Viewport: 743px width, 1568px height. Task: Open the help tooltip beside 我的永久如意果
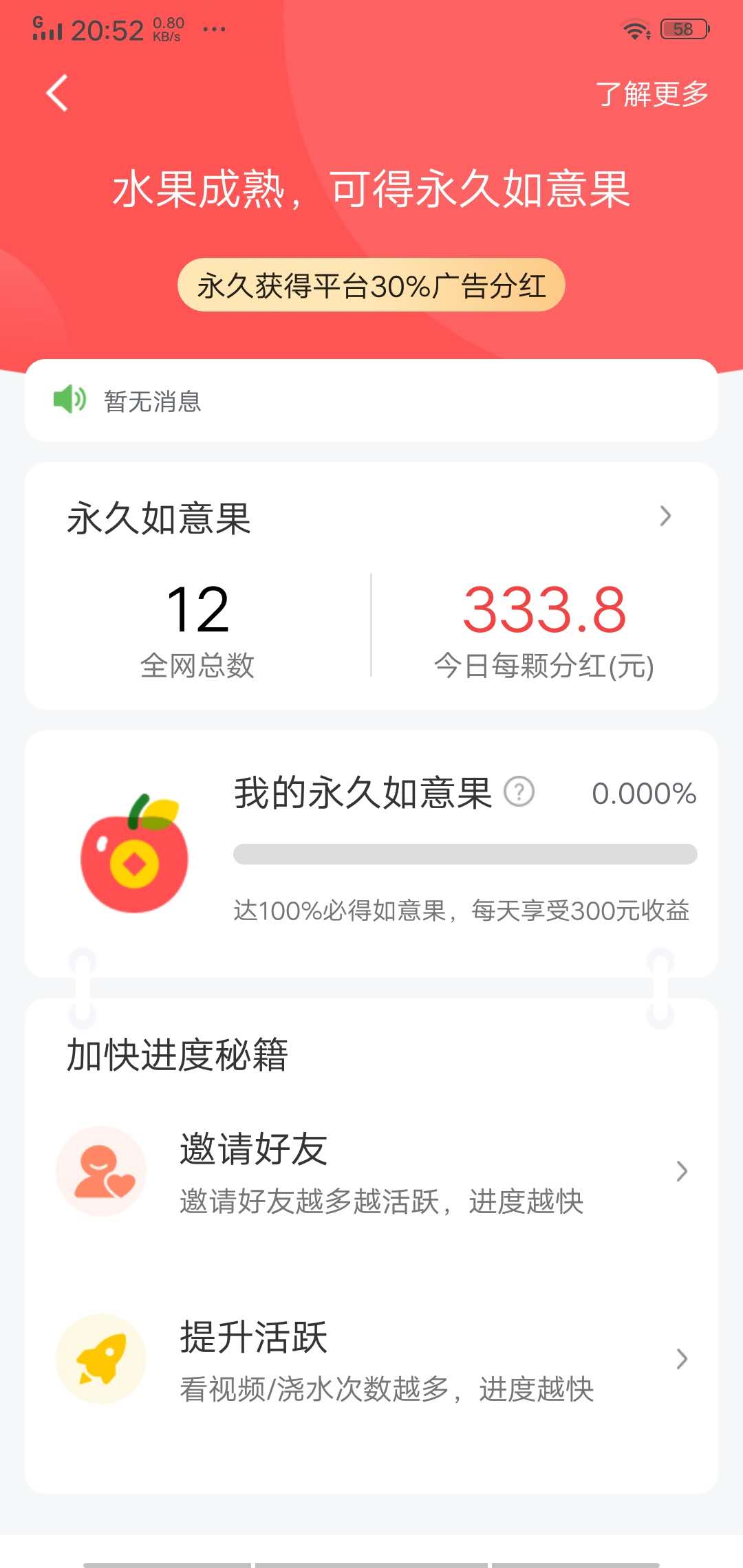(519, 792)
